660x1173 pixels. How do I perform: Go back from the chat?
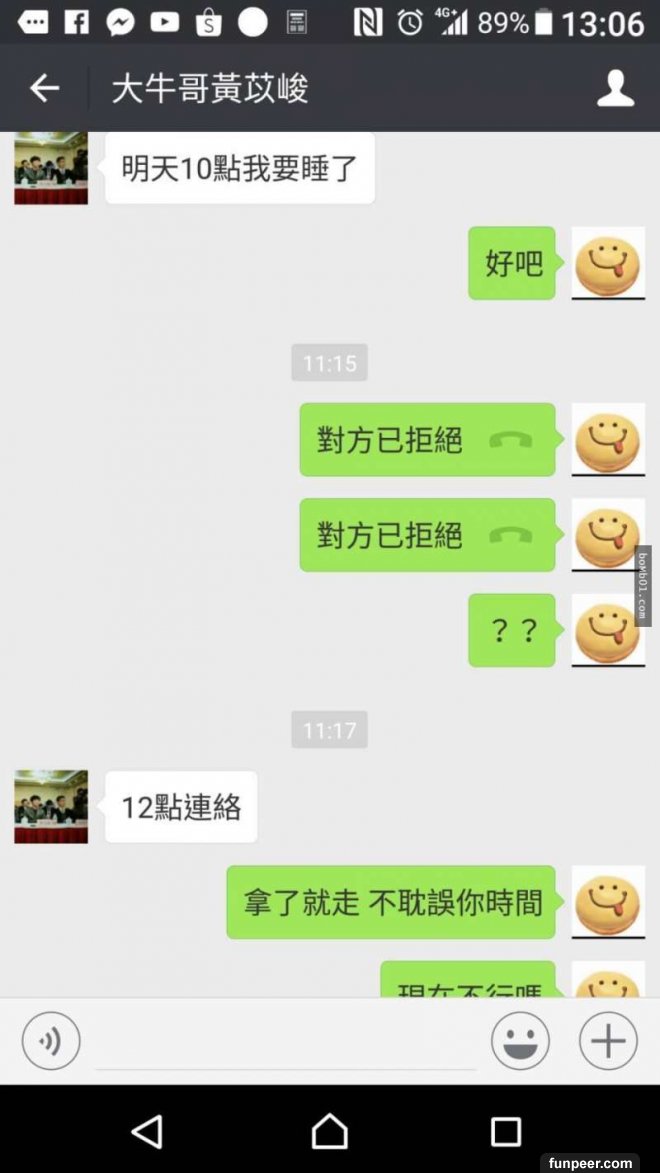[44, 88]
